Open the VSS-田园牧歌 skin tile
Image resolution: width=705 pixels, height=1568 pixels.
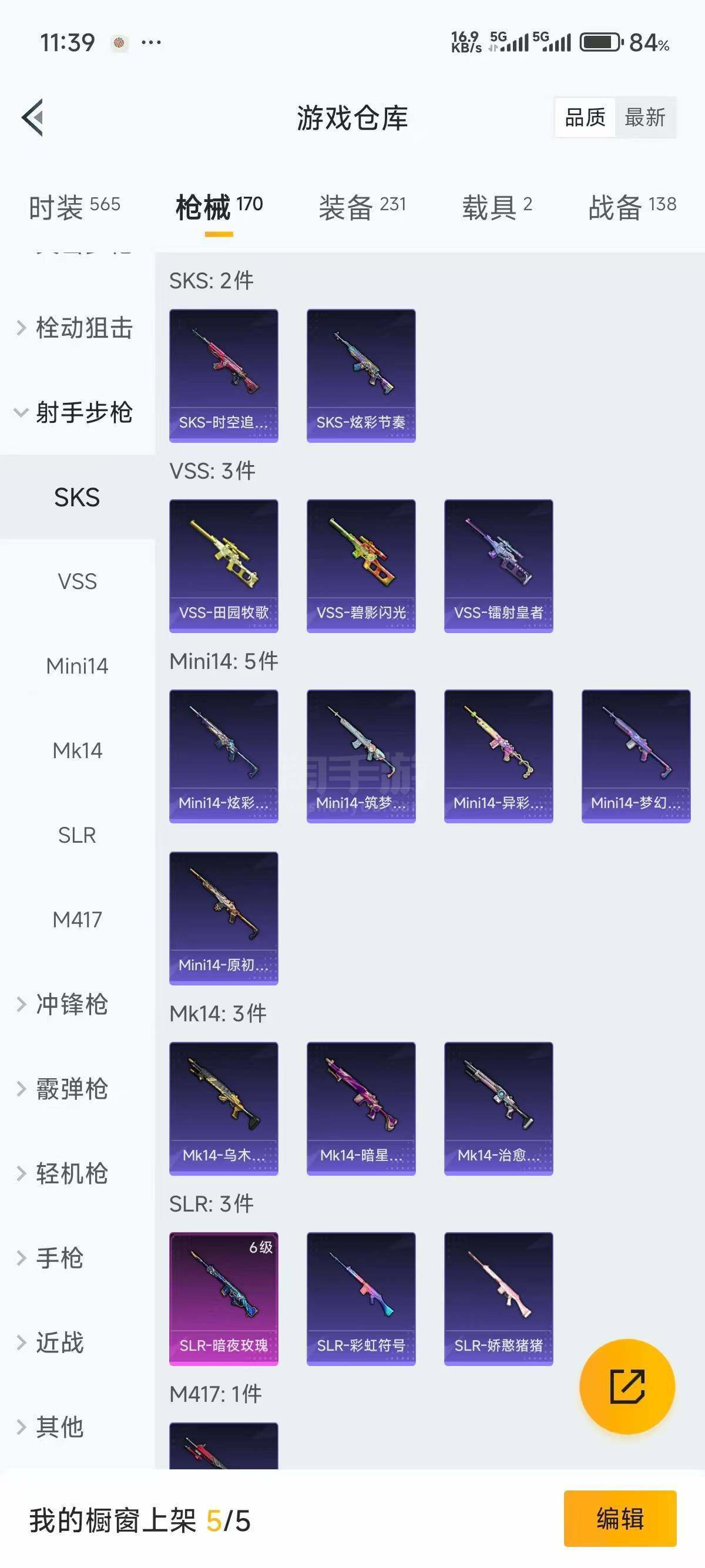tap(223, 566)
